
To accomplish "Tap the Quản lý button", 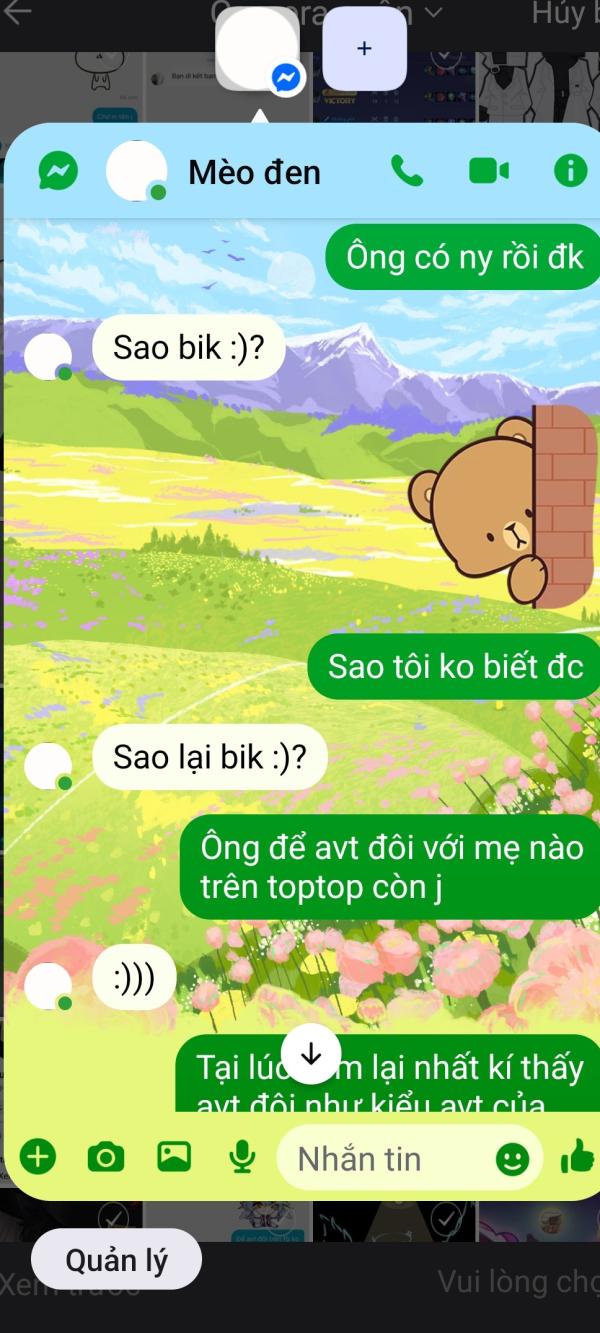I will click(116, 1260).
